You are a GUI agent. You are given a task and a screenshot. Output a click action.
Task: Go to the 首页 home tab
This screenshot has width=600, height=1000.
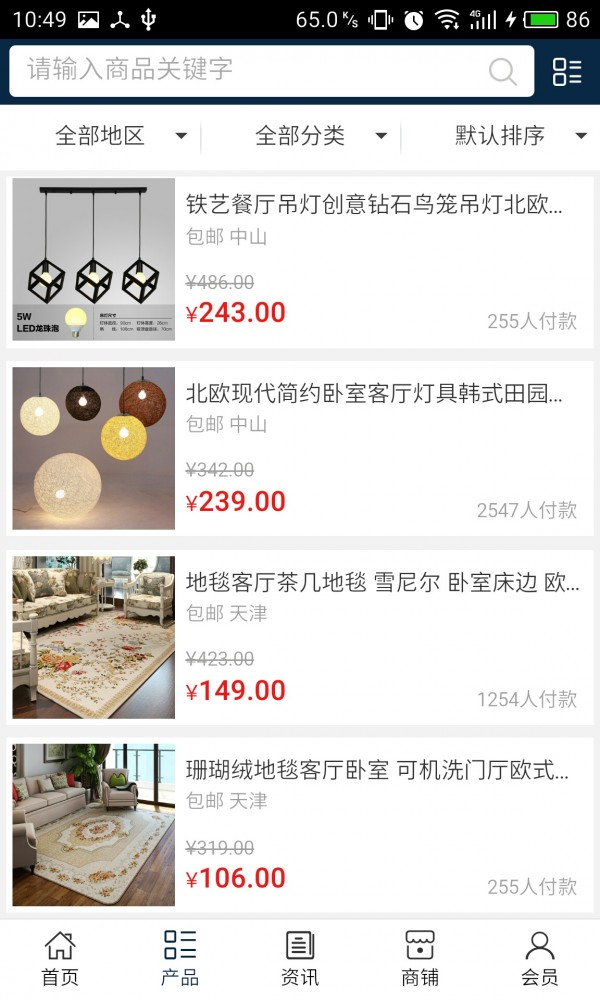click(60, 958)
